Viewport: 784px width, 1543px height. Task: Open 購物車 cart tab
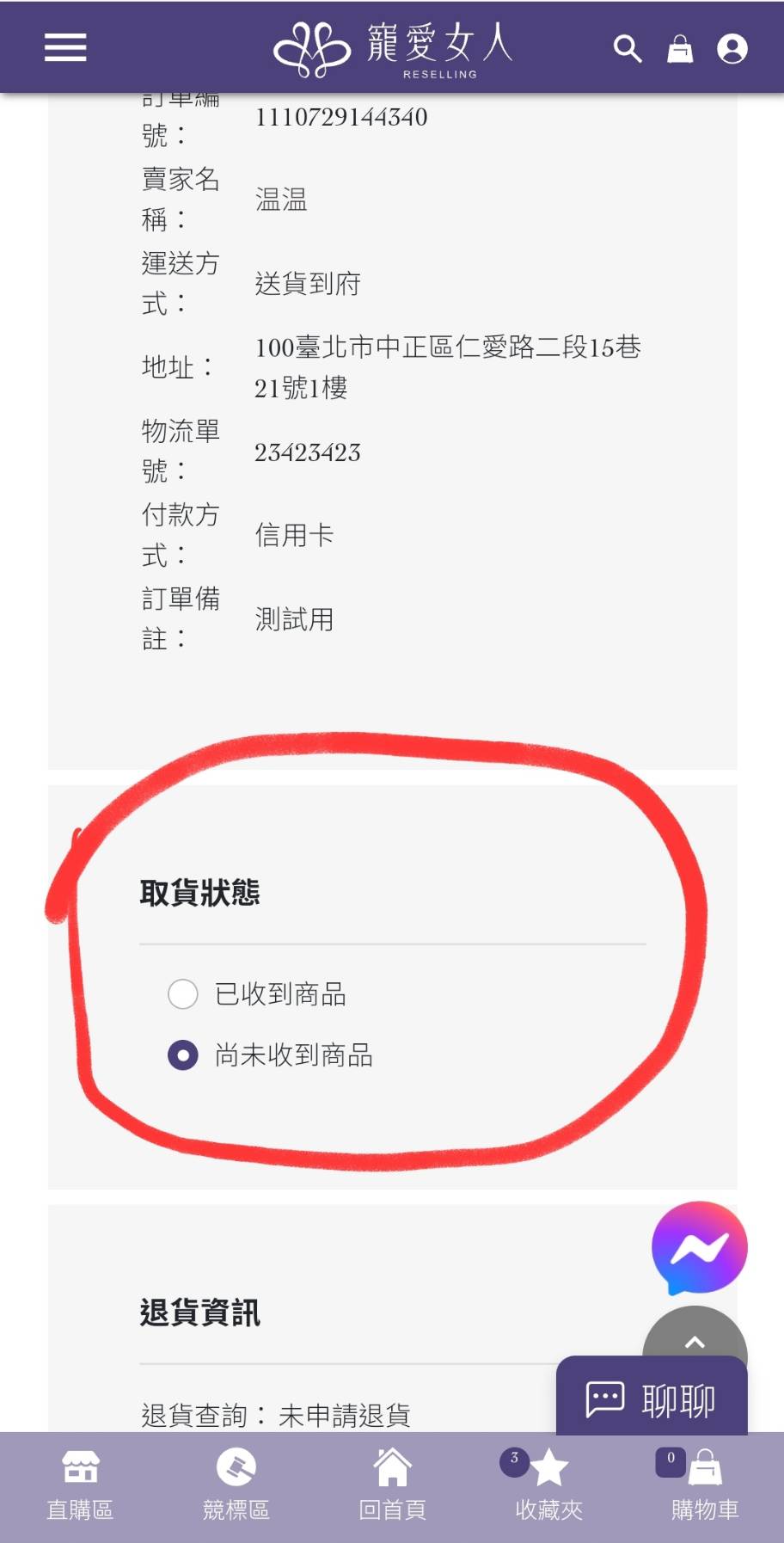[x=705, y=1485]
